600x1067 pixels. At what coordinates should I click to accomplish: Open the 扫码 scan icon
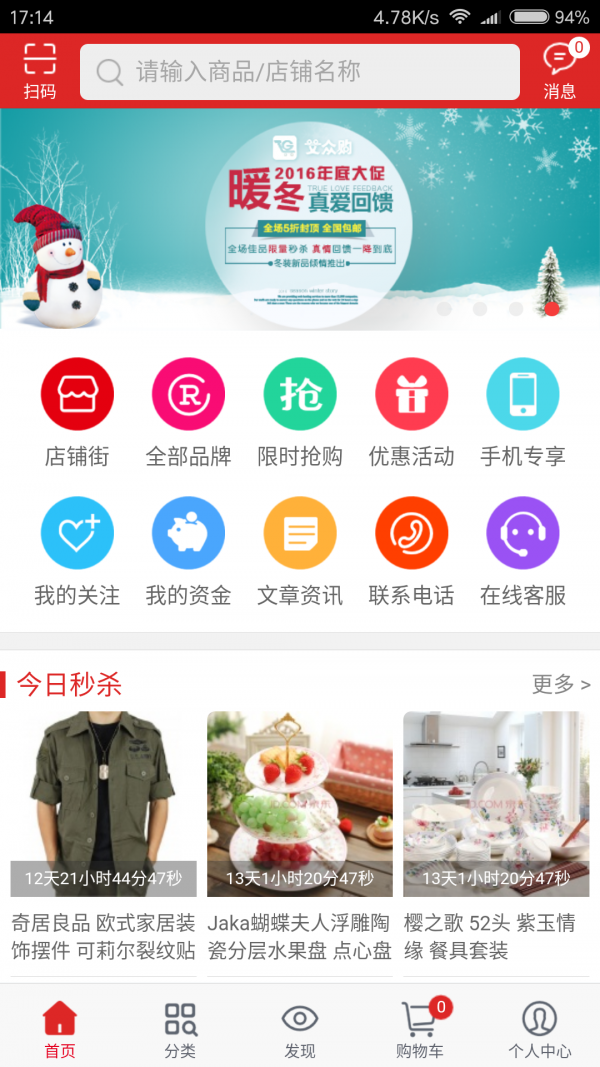[39, 71]
